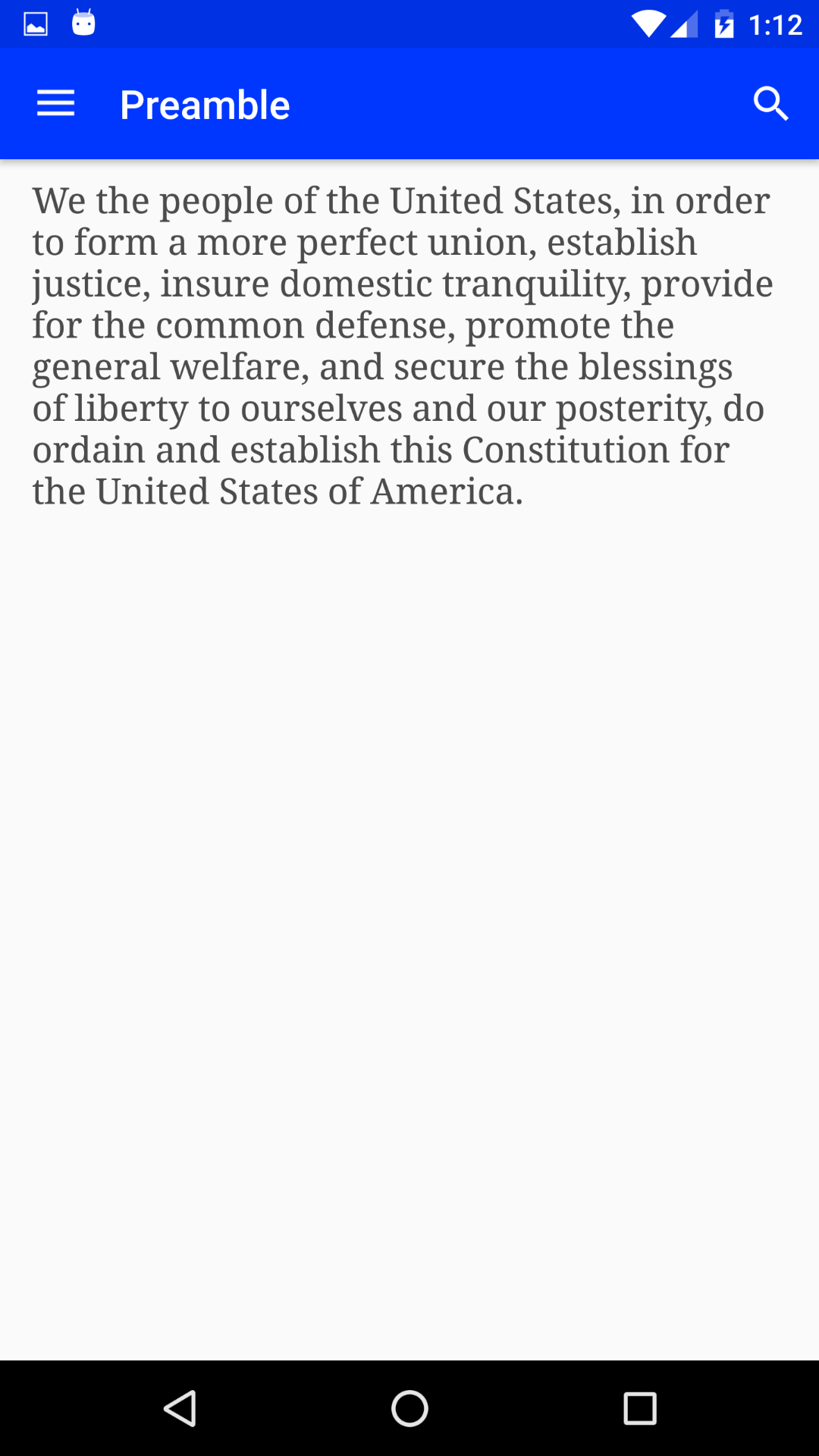Viewport: 819px width, 1456px height.
Task: Tap the charging battery icon
Action: (x=726, y=23)
